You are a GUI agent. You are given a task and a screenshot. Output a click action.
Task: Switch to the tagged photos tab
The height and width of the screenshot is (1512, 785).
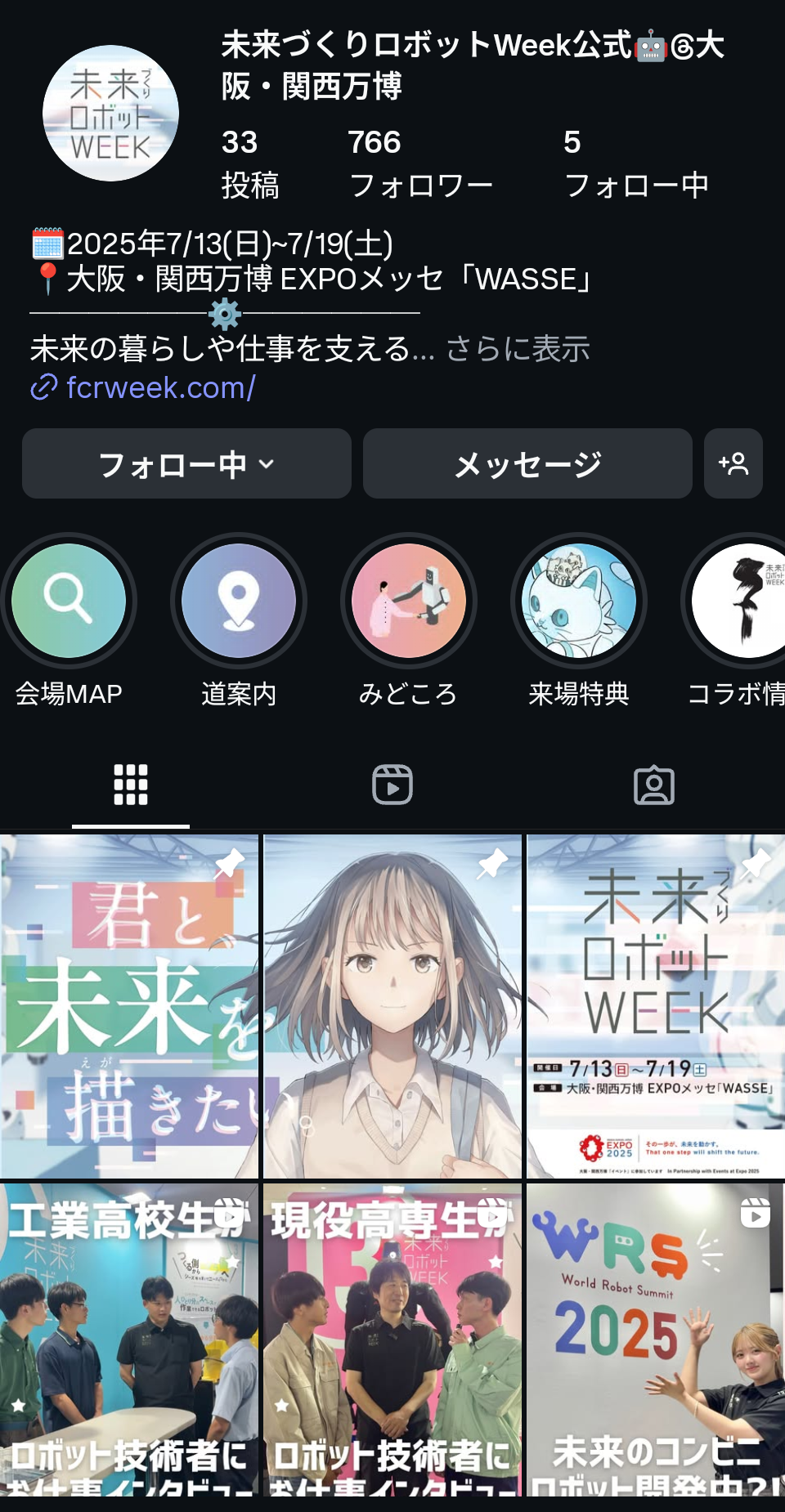(x=654, y=785)
